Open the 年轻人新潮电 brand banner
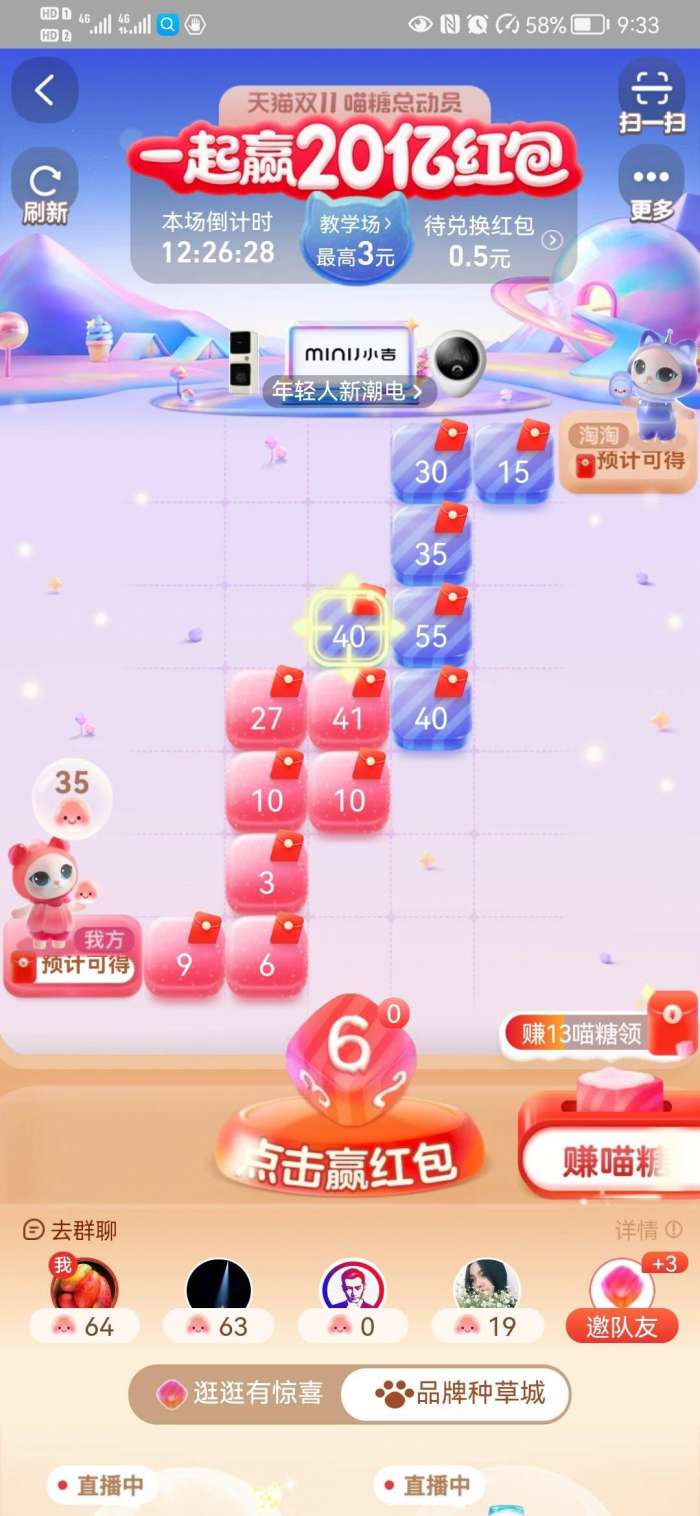 pos(349,390)
